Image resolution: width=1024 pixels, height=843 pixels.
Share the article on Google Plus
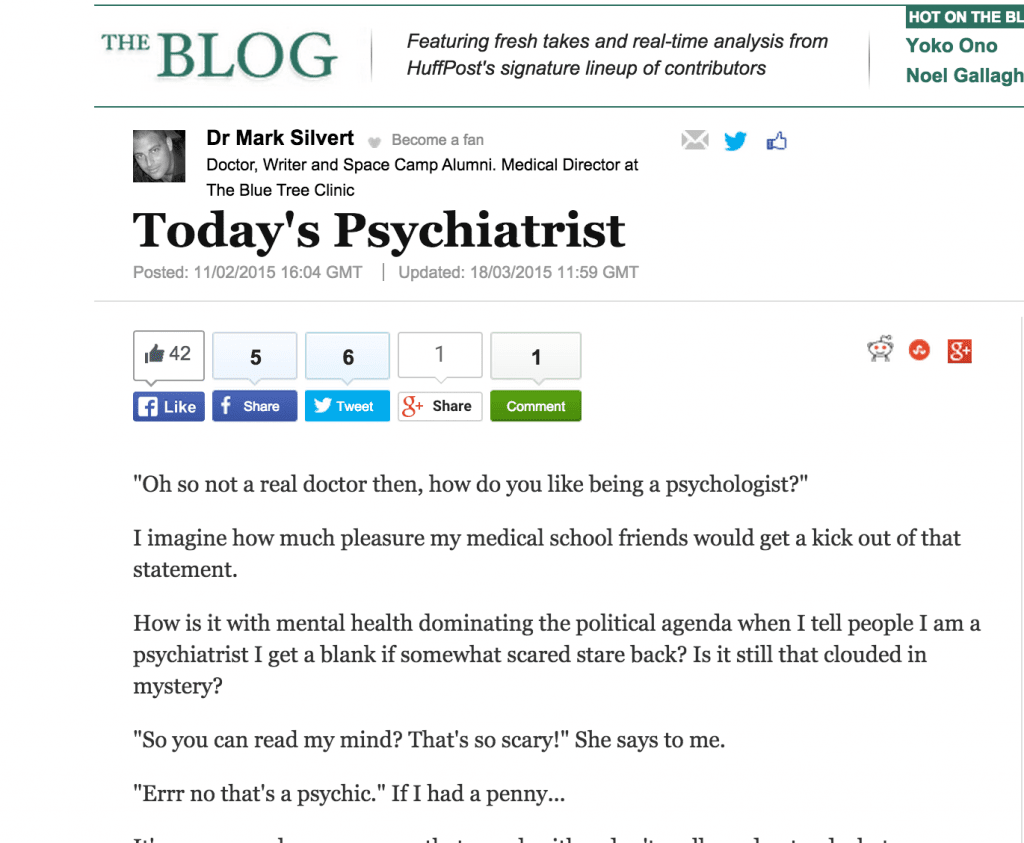tap(439, 406)
